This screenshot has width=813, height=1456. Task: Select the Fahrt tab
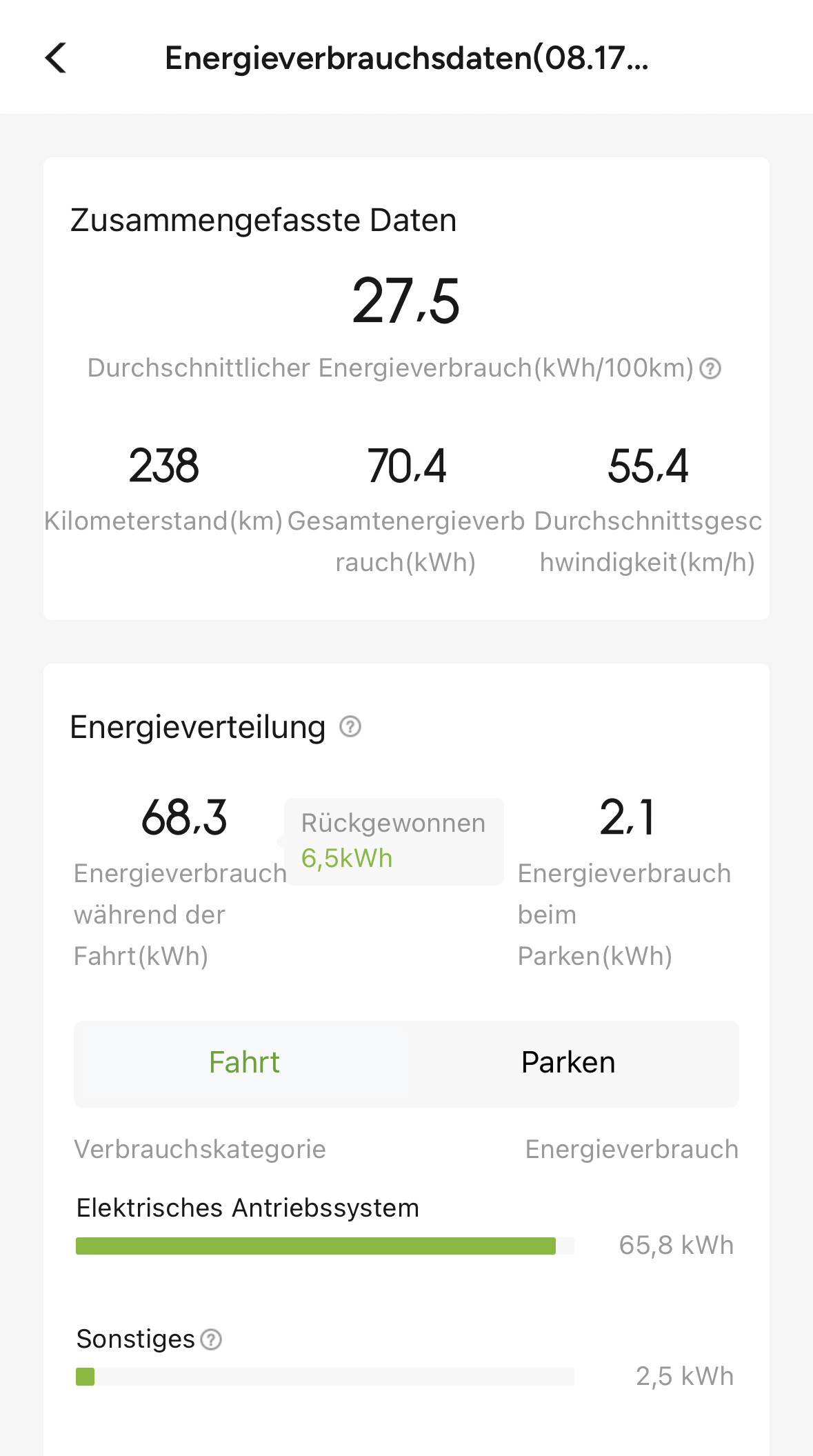click(x=244, y=1063)
